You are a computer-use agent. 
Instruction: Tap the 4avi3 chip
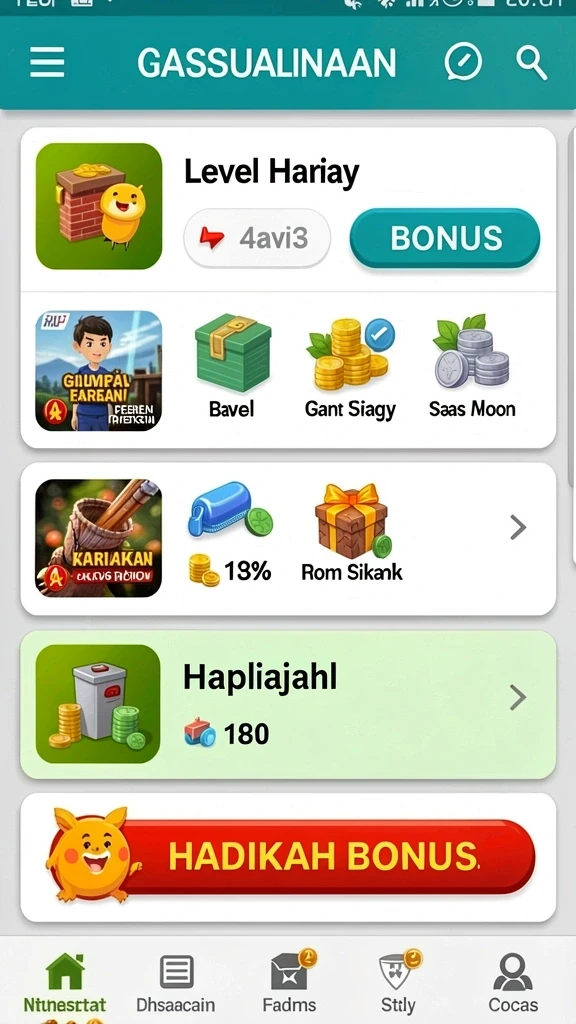257,238
